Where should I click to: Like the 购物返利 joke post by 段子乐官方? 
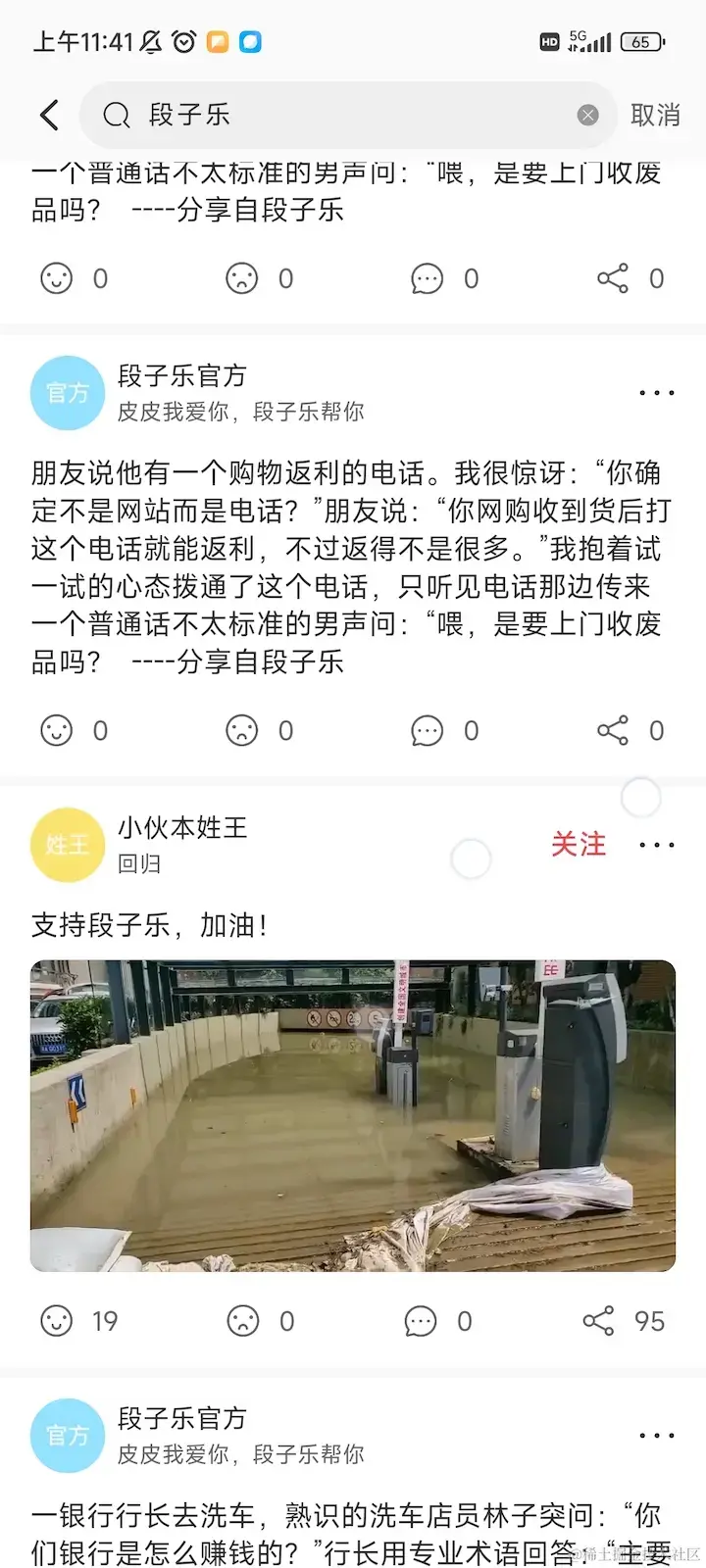pyautogui.click(x=57, y=731)
